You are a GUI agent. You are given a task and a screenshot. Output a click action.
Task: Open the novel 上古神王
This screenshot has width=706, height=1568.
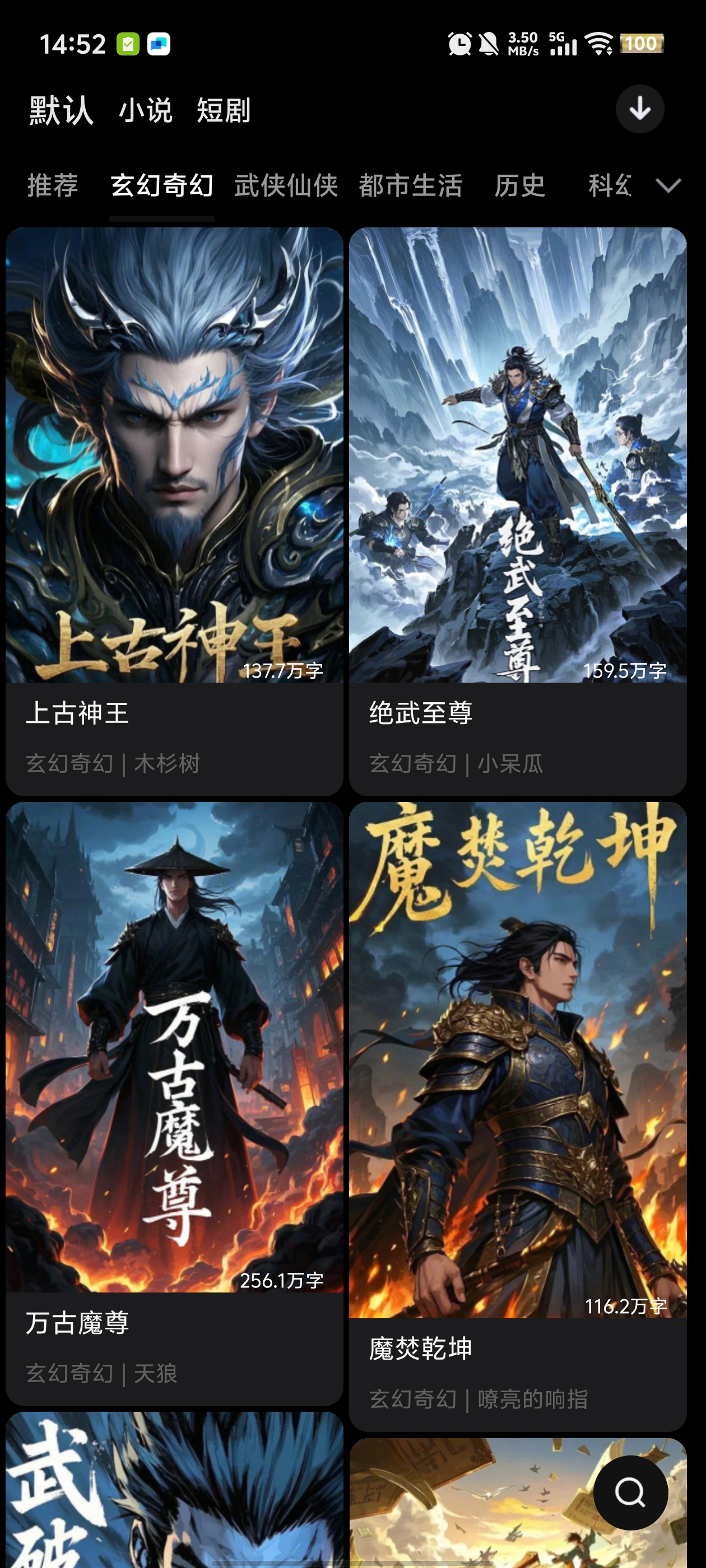174,511
